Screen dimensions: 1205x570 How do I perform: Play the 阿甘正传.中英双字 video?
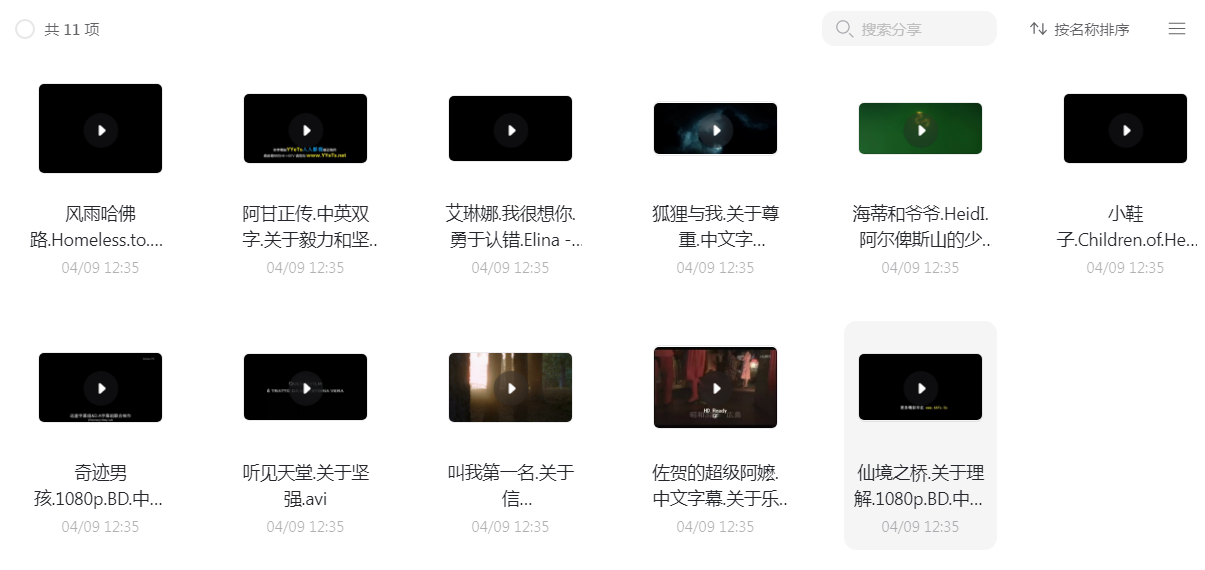[305, 129]
